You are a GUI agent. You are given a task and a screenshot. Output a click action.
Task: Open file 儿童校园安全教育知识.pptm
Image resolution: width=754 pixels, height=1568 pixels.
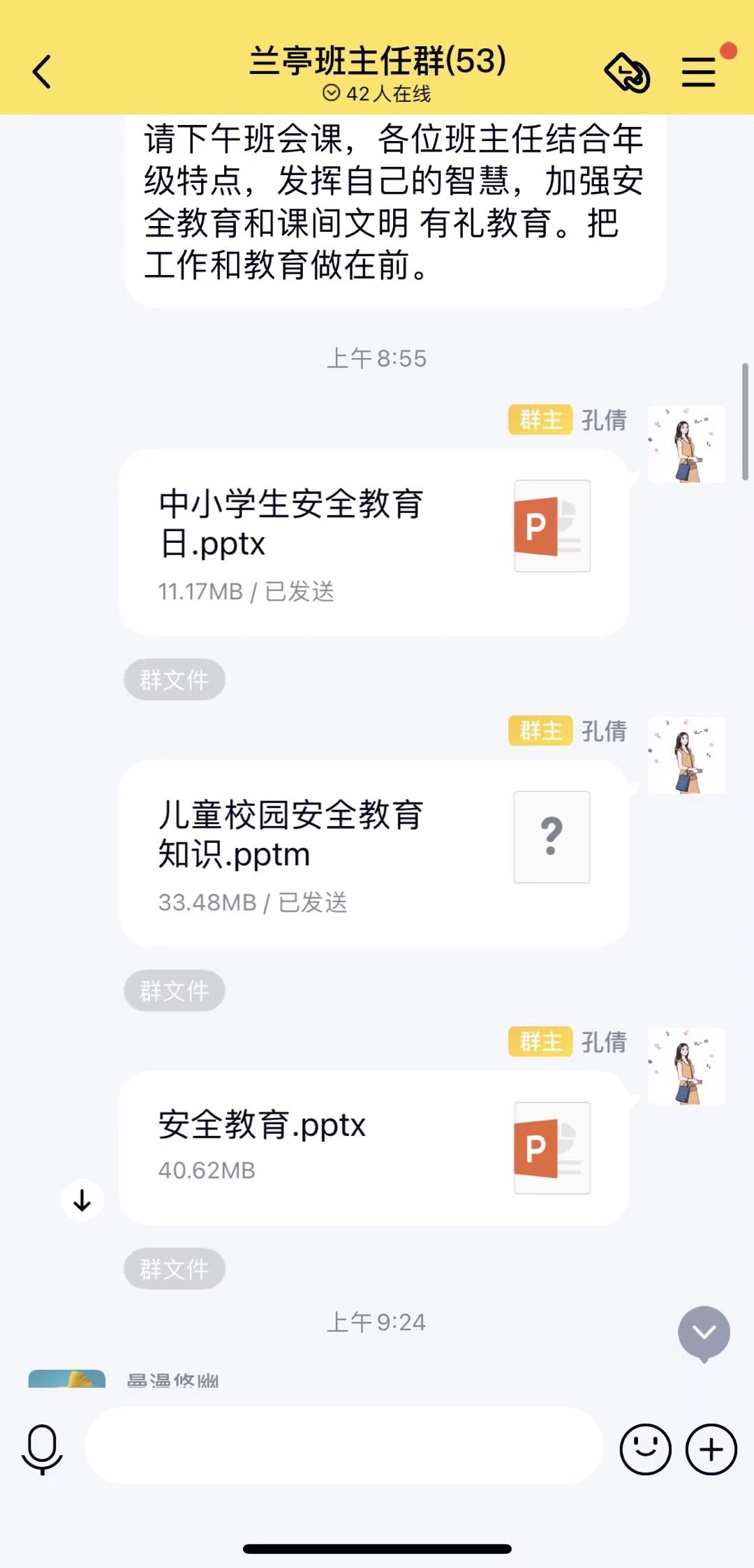point(374,853)
